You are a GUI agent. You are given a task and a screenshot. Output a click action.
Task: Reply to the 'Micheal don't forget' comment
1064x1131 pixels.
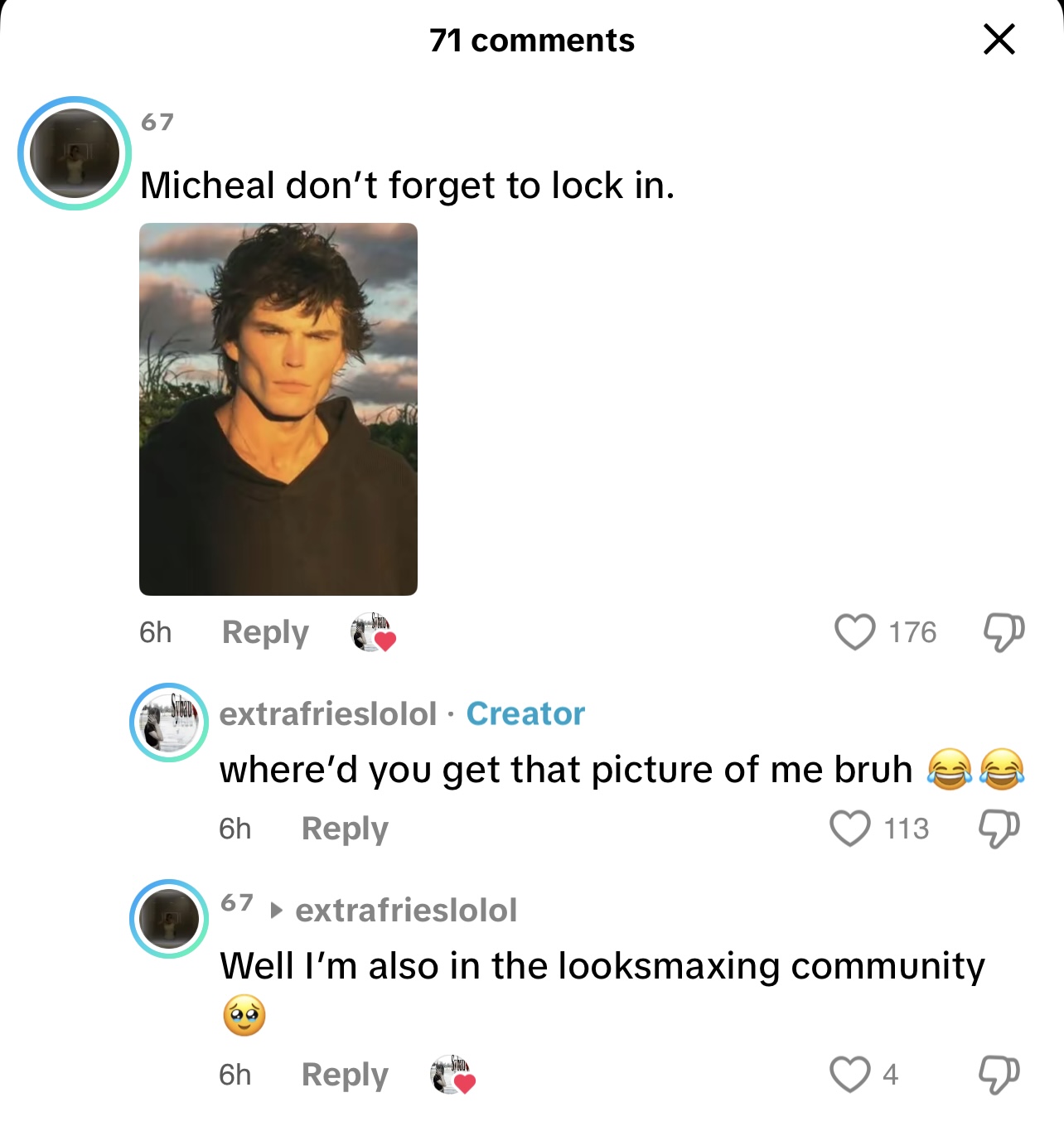265,632
